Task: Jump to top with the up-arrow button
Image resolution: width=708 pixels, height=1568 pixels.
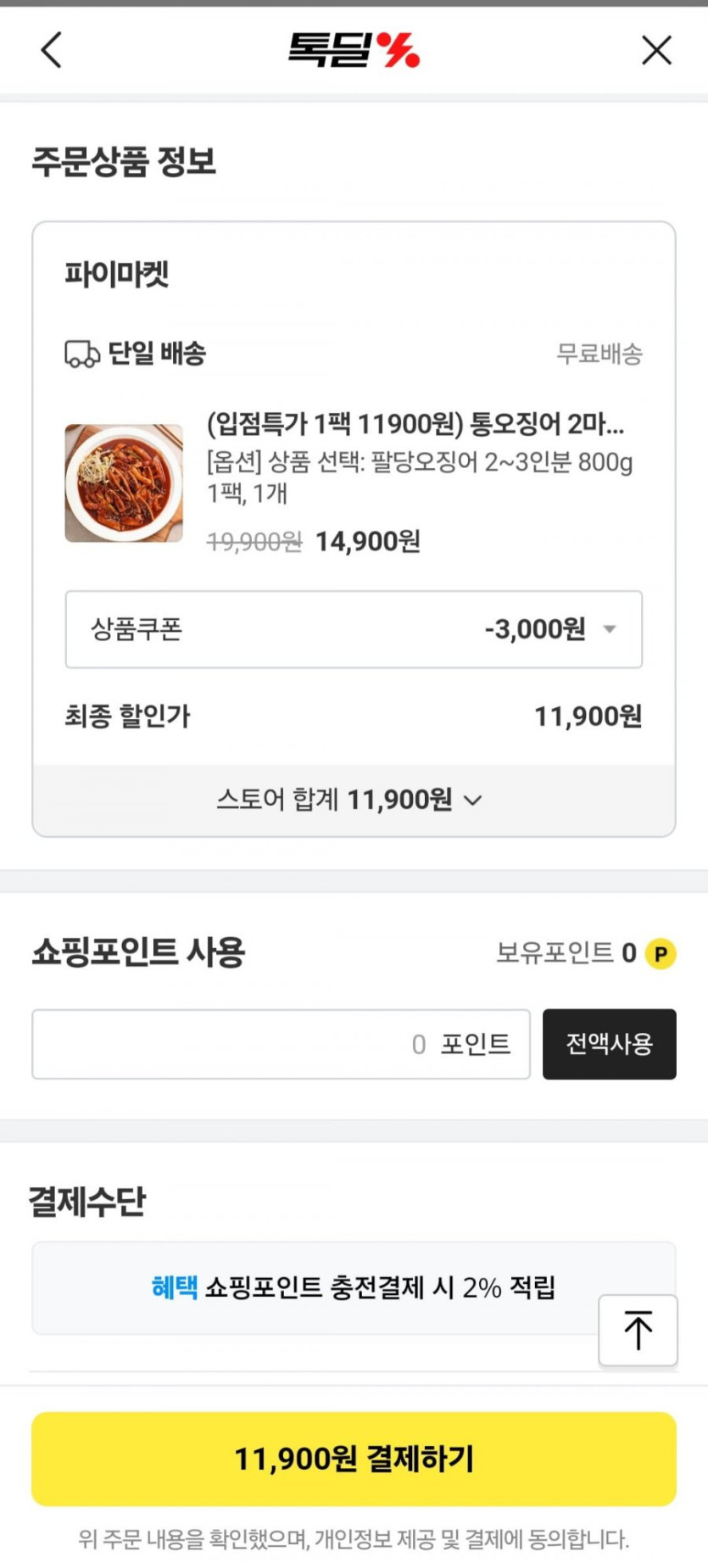Action: [x=638, y=1330]
